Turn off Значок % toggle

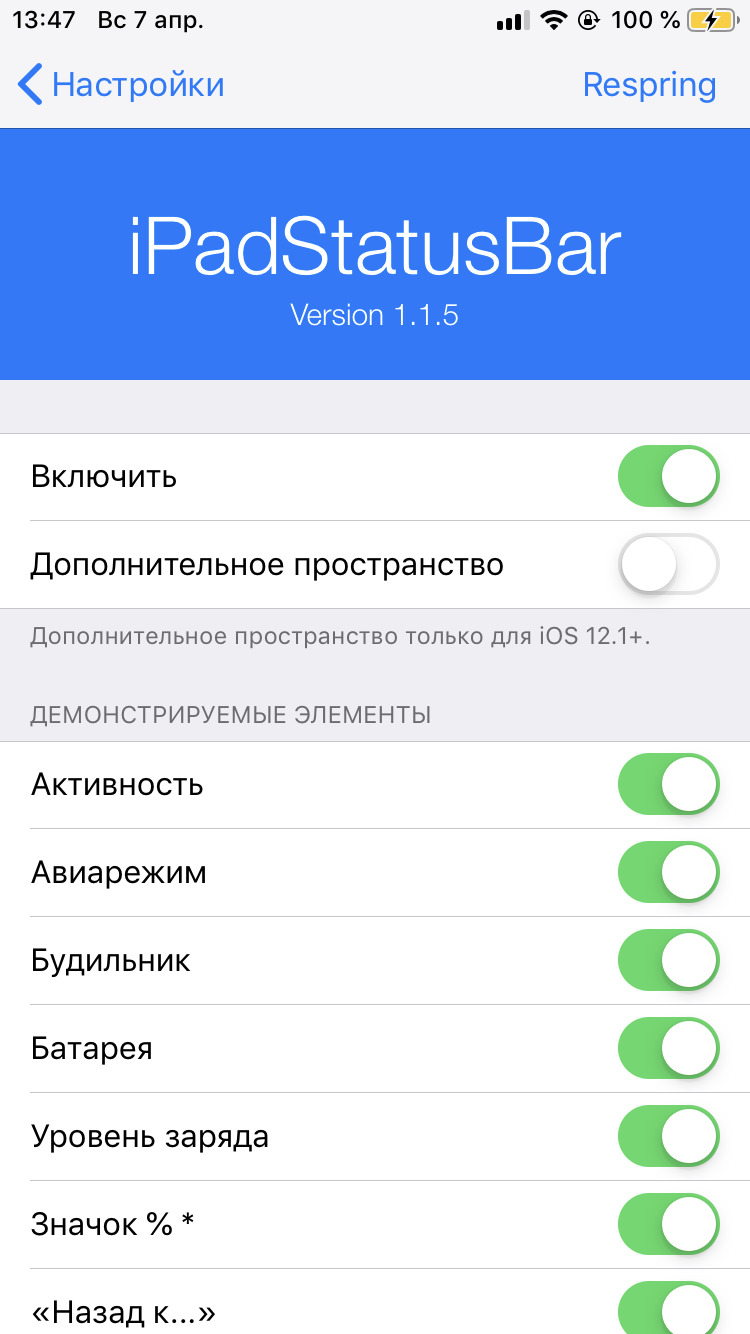point(669,1225)
